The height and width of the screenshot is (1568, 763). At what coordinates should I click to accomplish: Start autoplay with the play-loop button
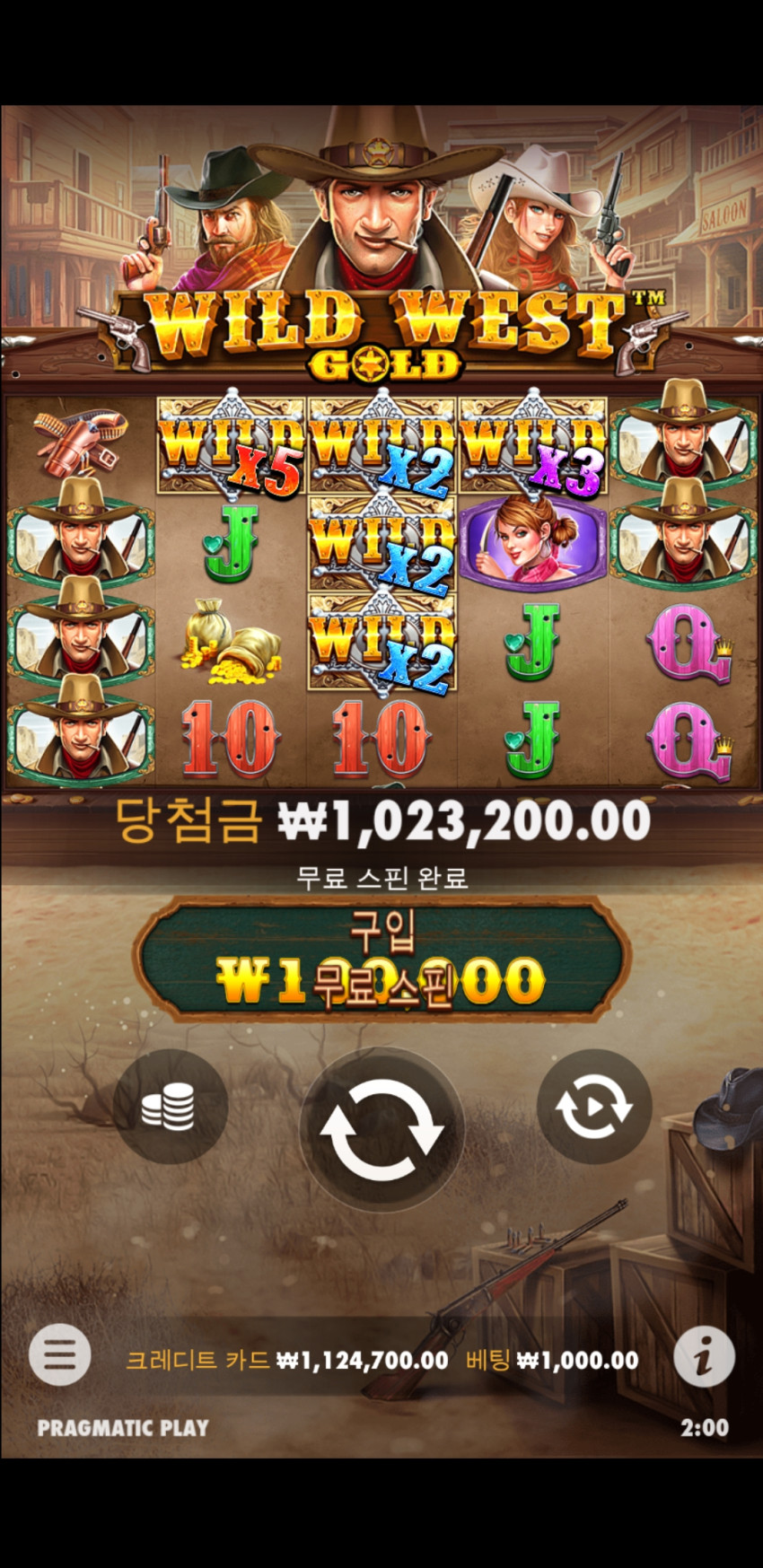click(593, 1107)
